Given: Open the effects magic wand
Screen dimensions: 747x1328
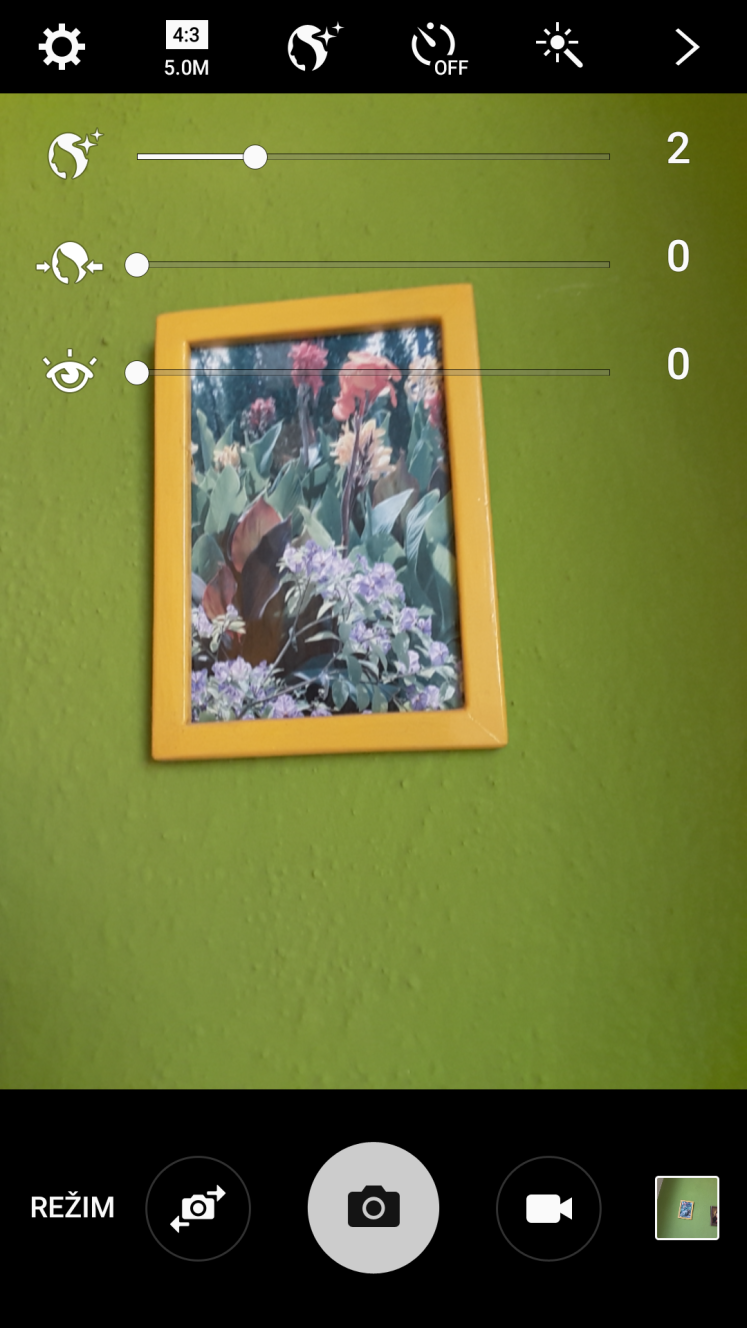Looking at the screenshot, I should click(560, 47).
